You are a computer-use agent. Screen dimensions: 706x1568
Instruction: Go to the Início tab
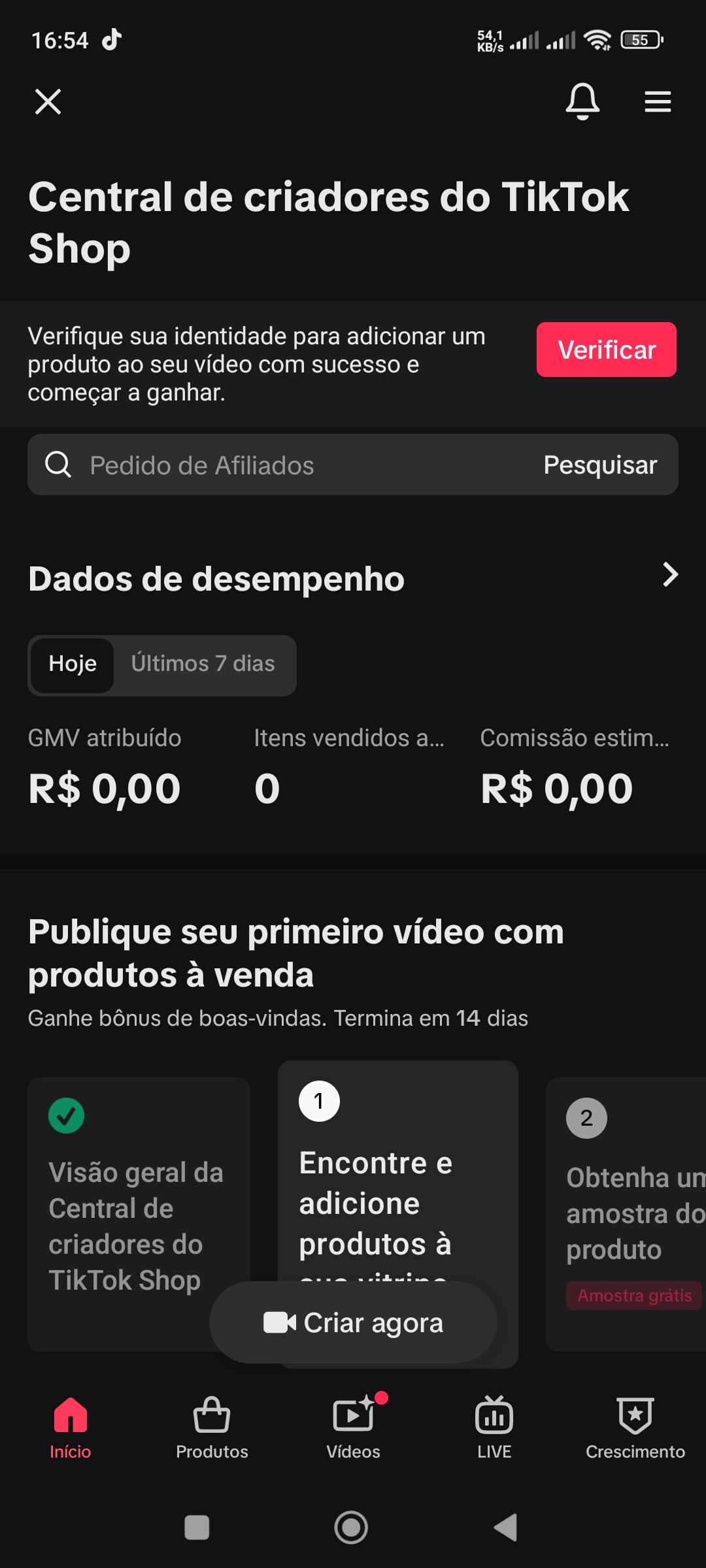click(71, 1428)
